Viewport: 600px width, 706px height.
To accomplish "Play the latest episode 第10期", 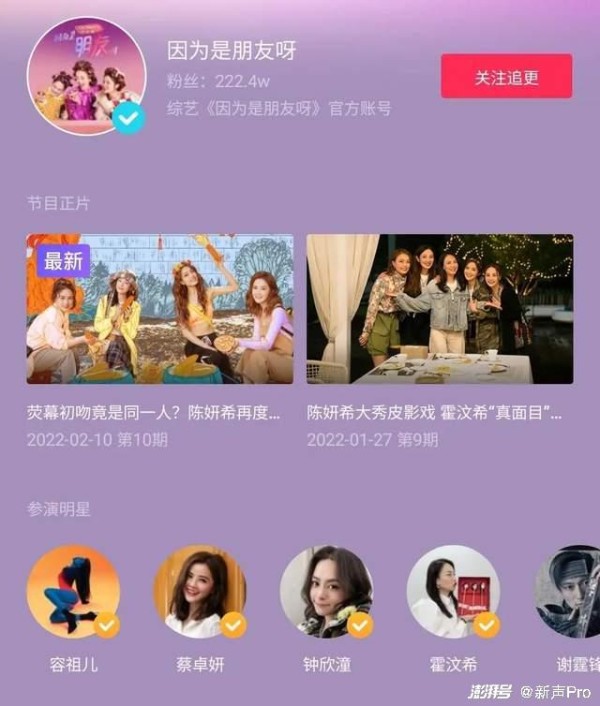I will [160, 309].
